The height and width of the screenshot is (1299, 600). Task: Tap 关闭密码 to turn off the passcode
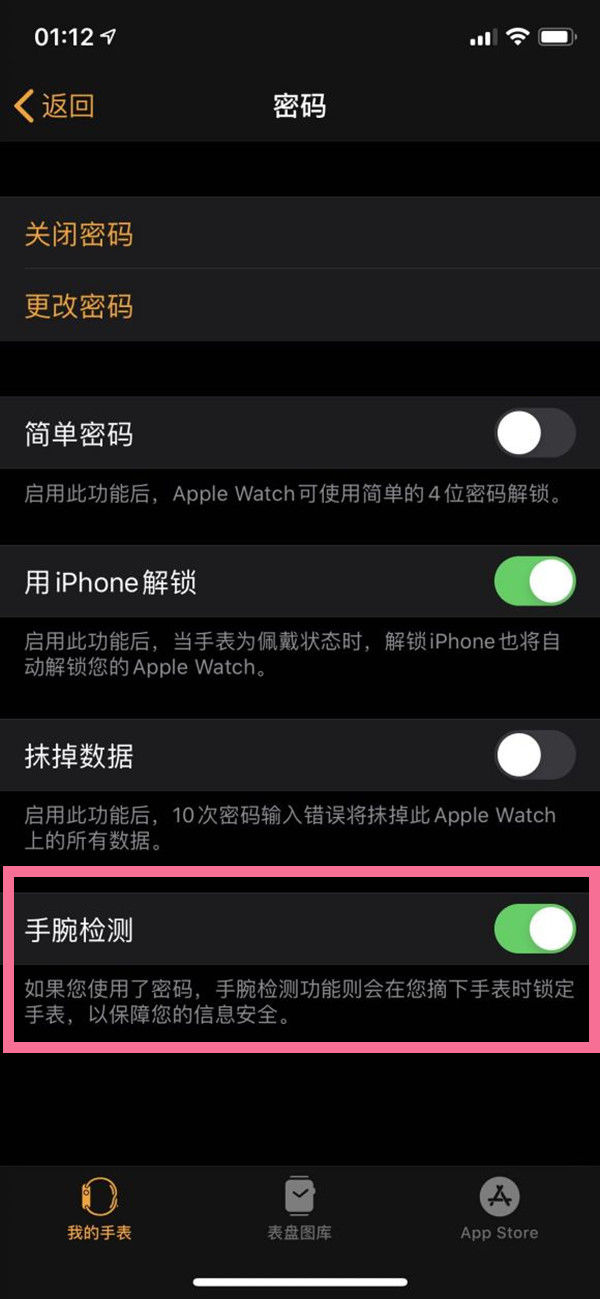(x=79, y=235)
